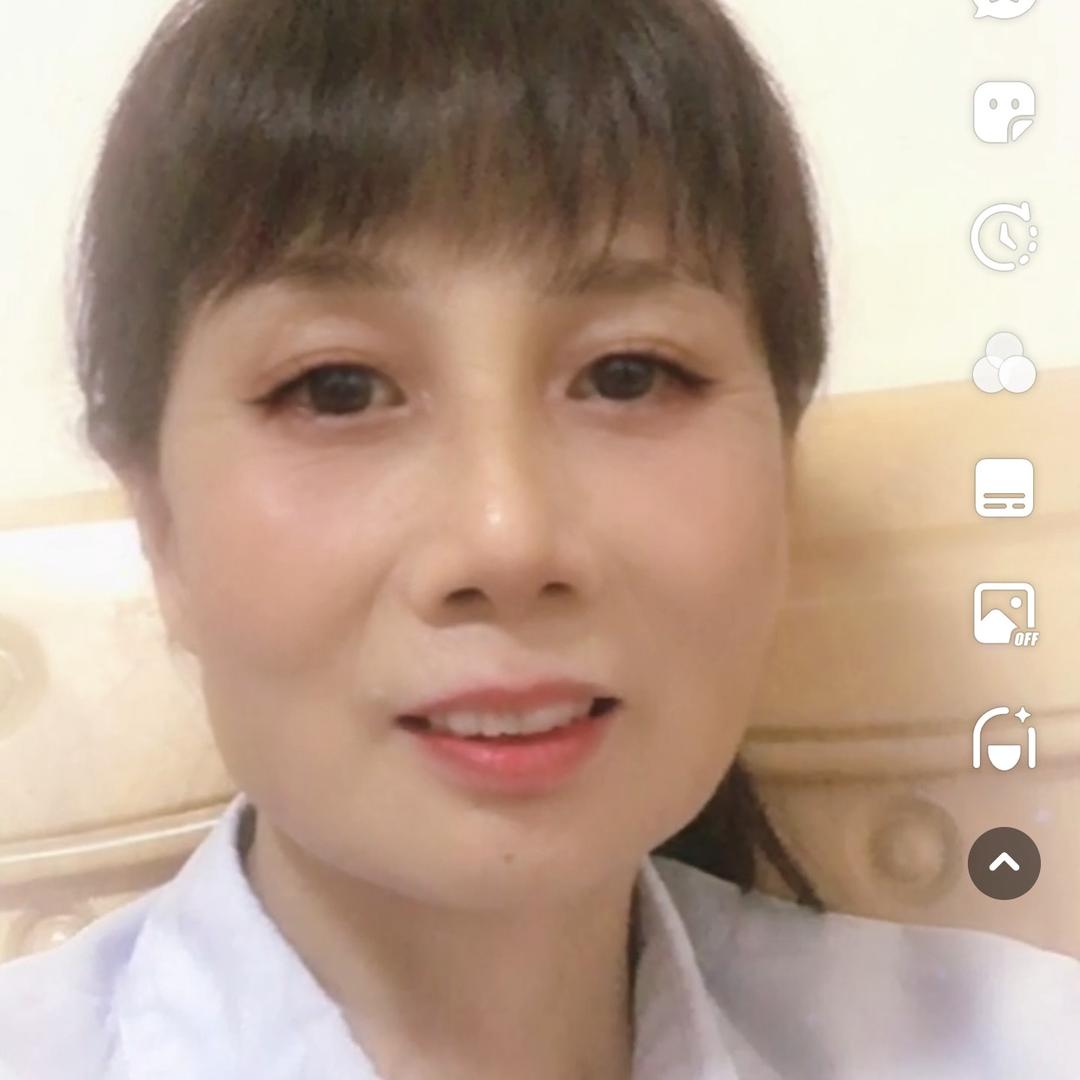Open the recording timer option
The width and height of the screenshot is (1080, 1080).
(1004, 236)
